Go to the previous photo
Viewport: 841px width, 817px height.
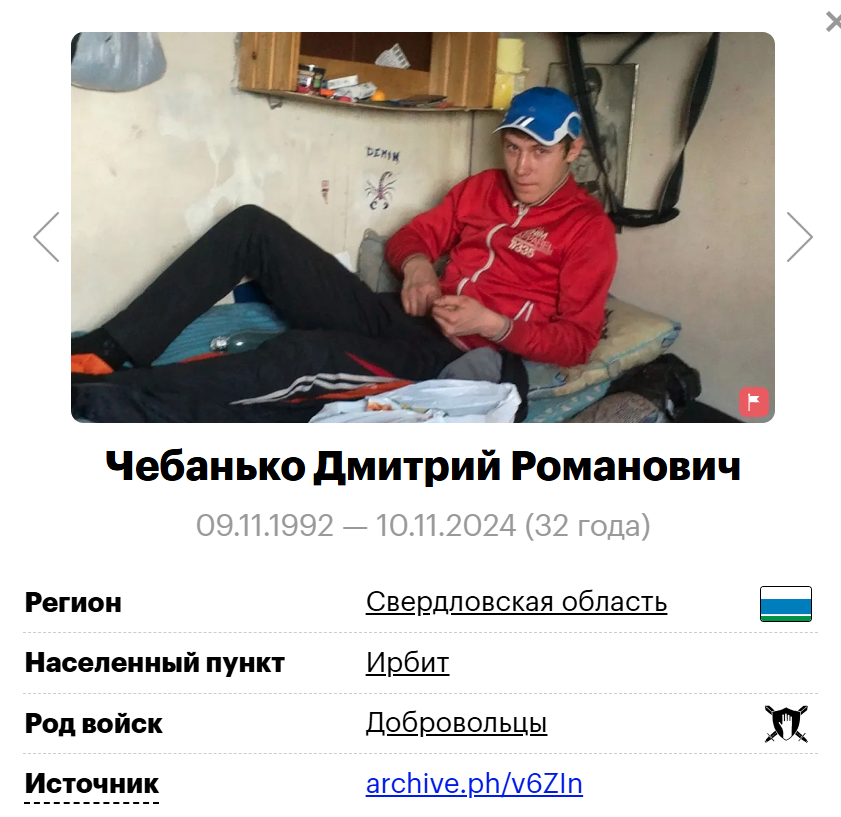[47, 237]
